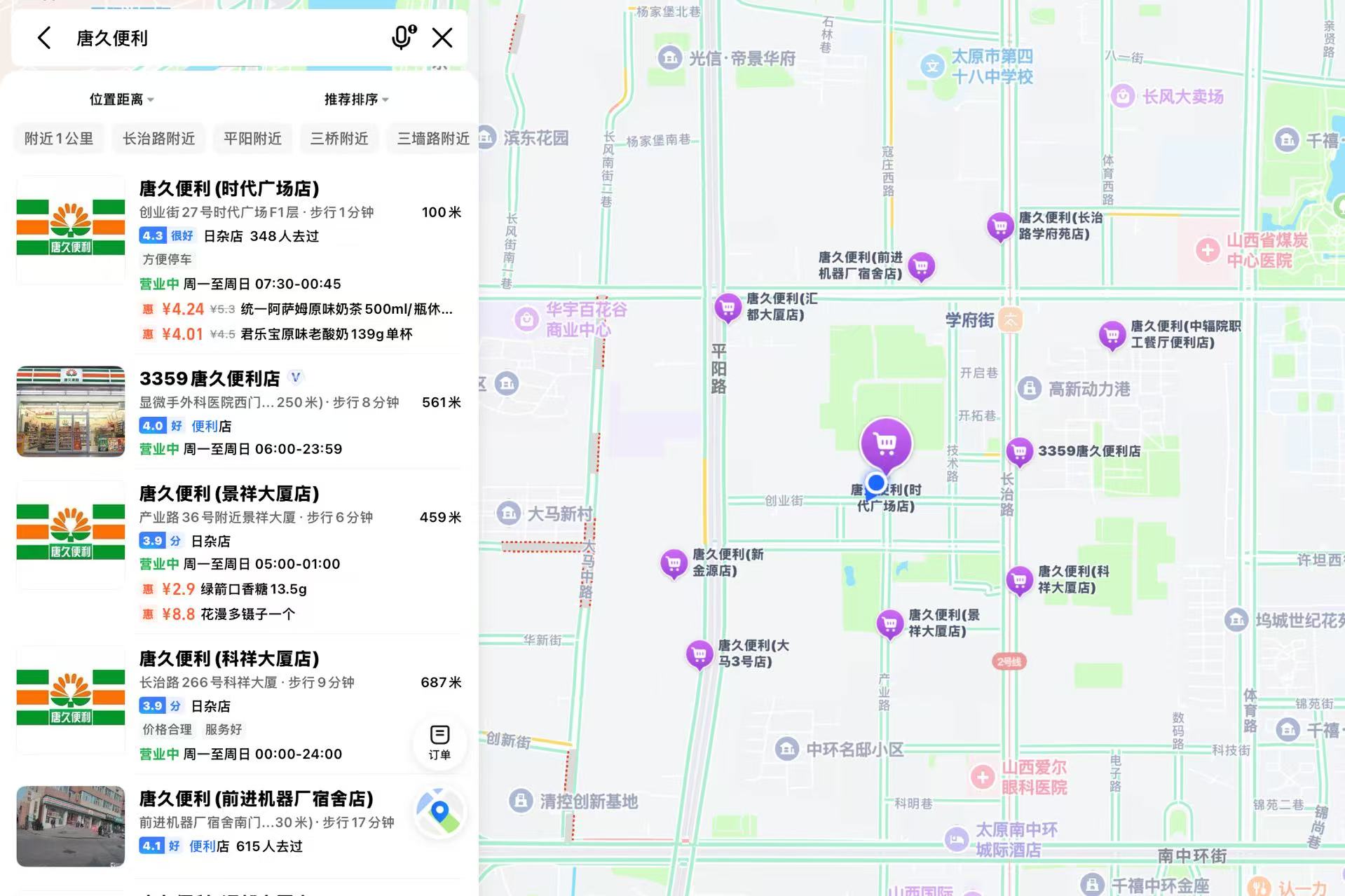This screenshot has height=896, width=1345.
Task: Clear the search text 唐久便利
Action: click(x=442, y=38)
